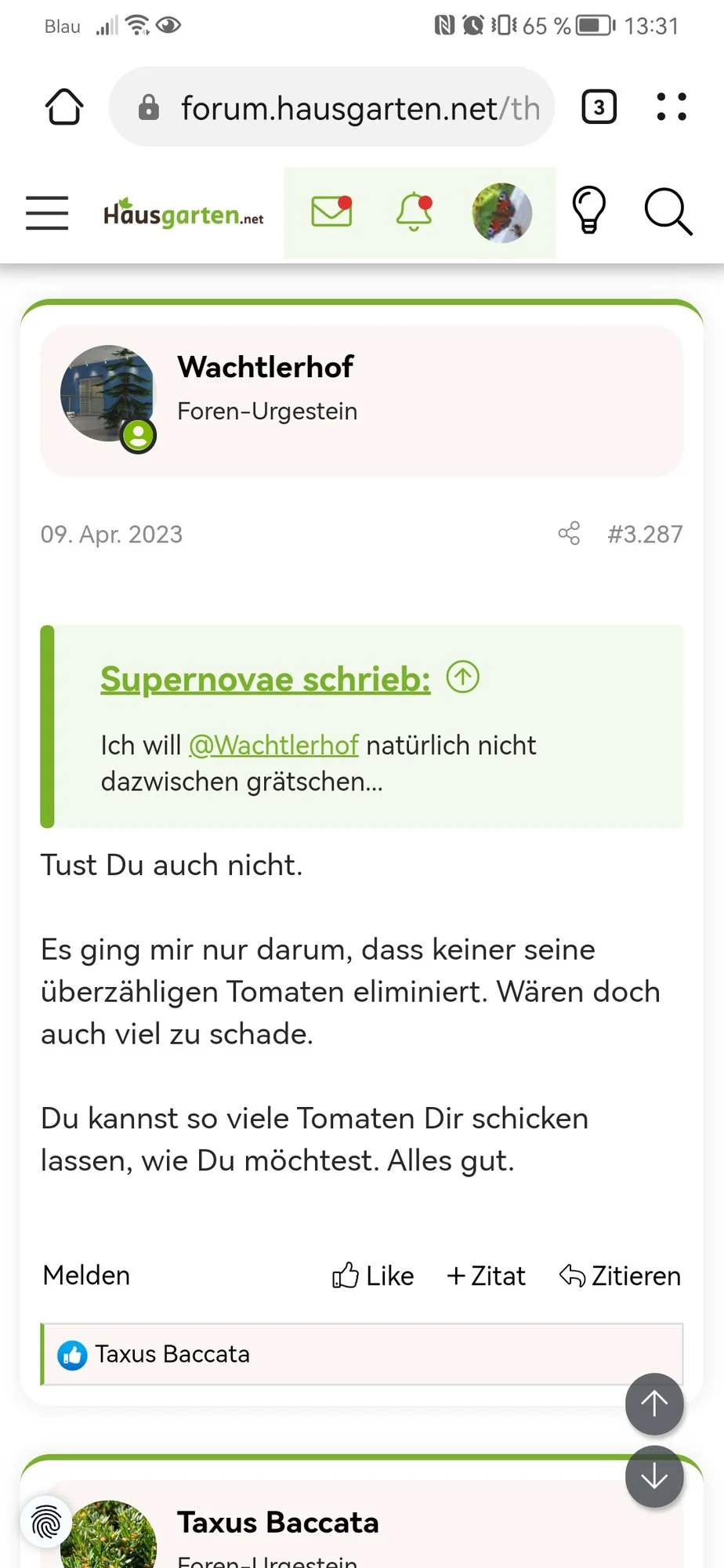Image resolution: width=724 pixels, height=1568 pixels.
Task: Jump to the top of the page
Action: tap(654, 1403)
